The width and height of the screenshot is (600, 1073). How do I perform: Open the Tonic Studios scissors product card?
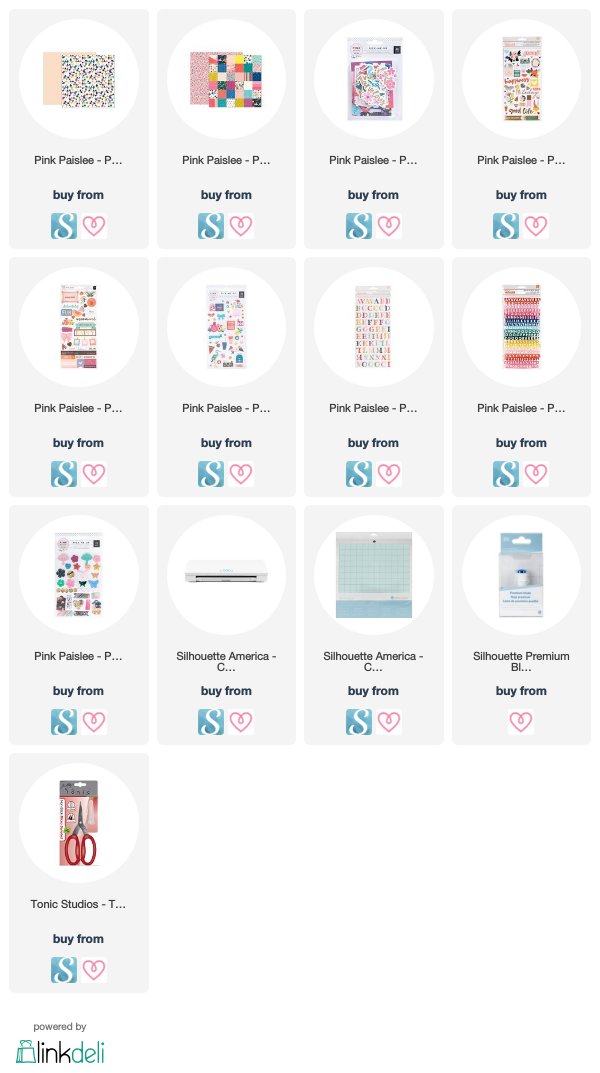[79, 872]
